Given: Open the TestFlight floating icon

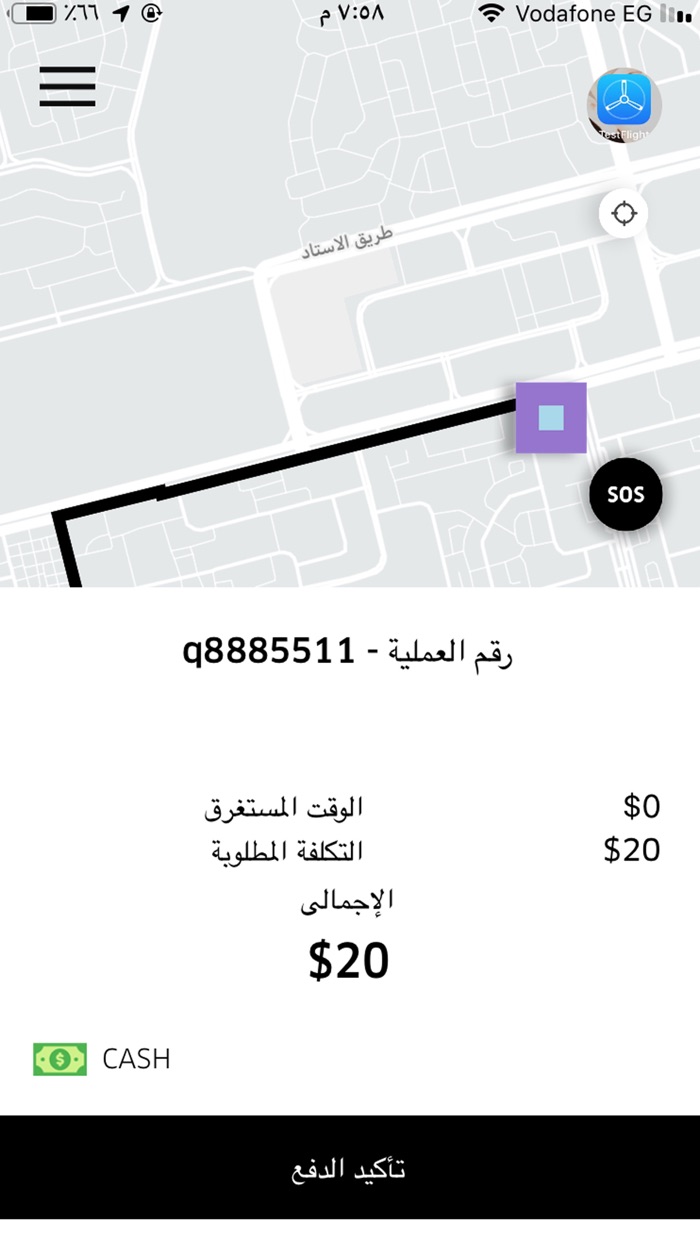Looking at the screenshot, I should [626, 107].
